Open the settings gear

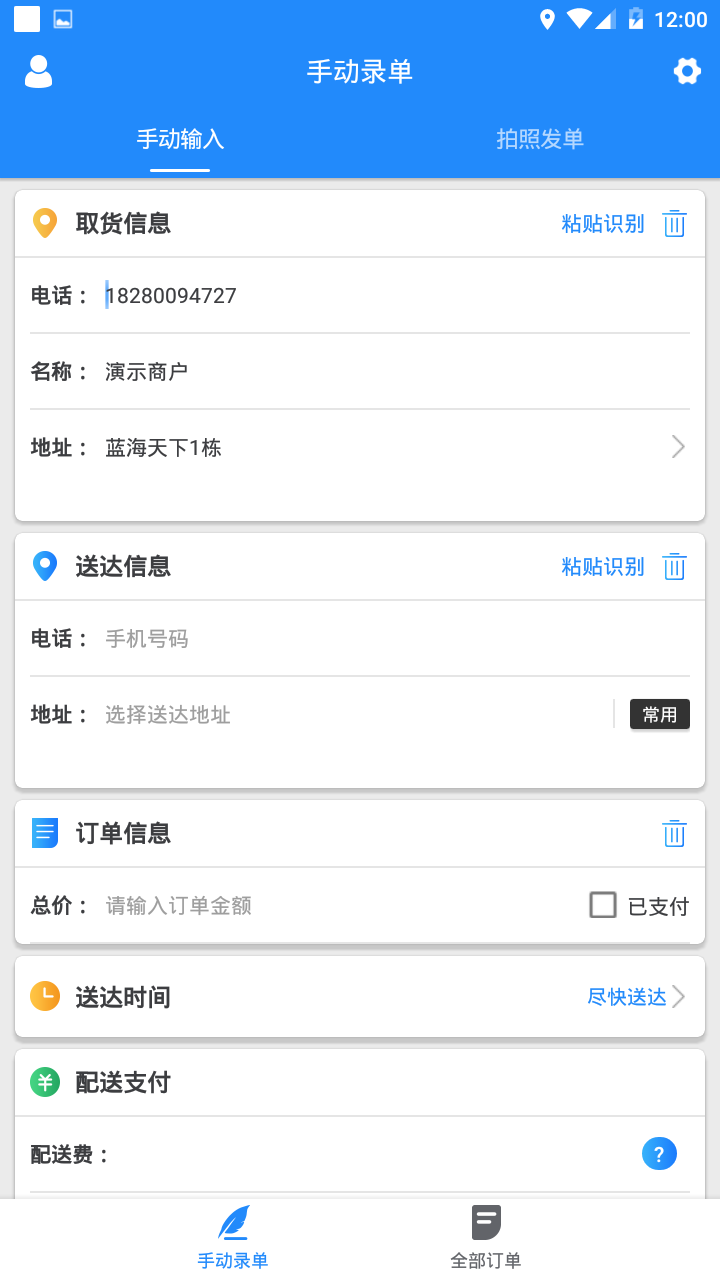(x=687, y=71)
